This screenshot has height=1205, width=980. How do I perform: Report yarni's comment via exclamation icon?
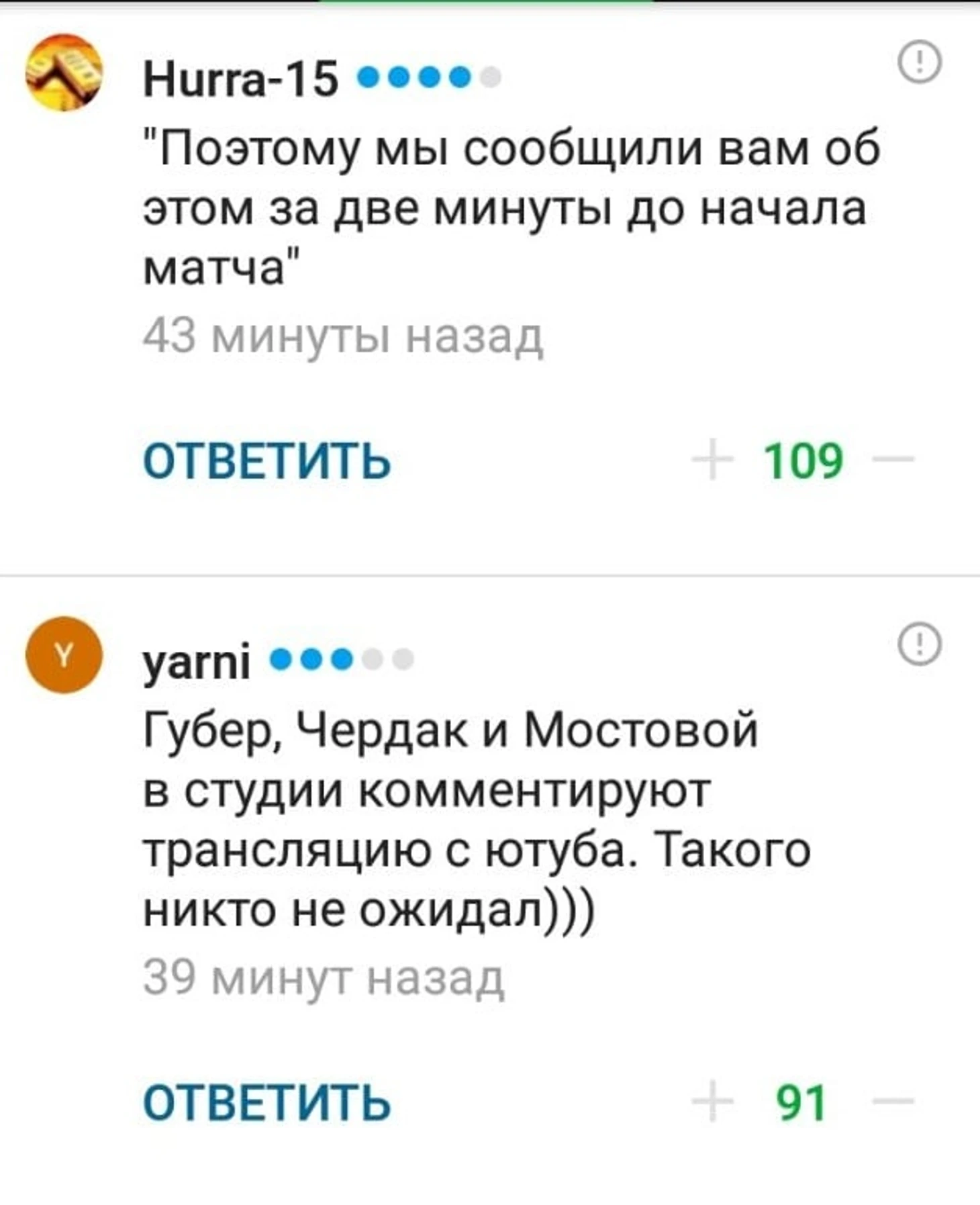(x=920, y=644)
